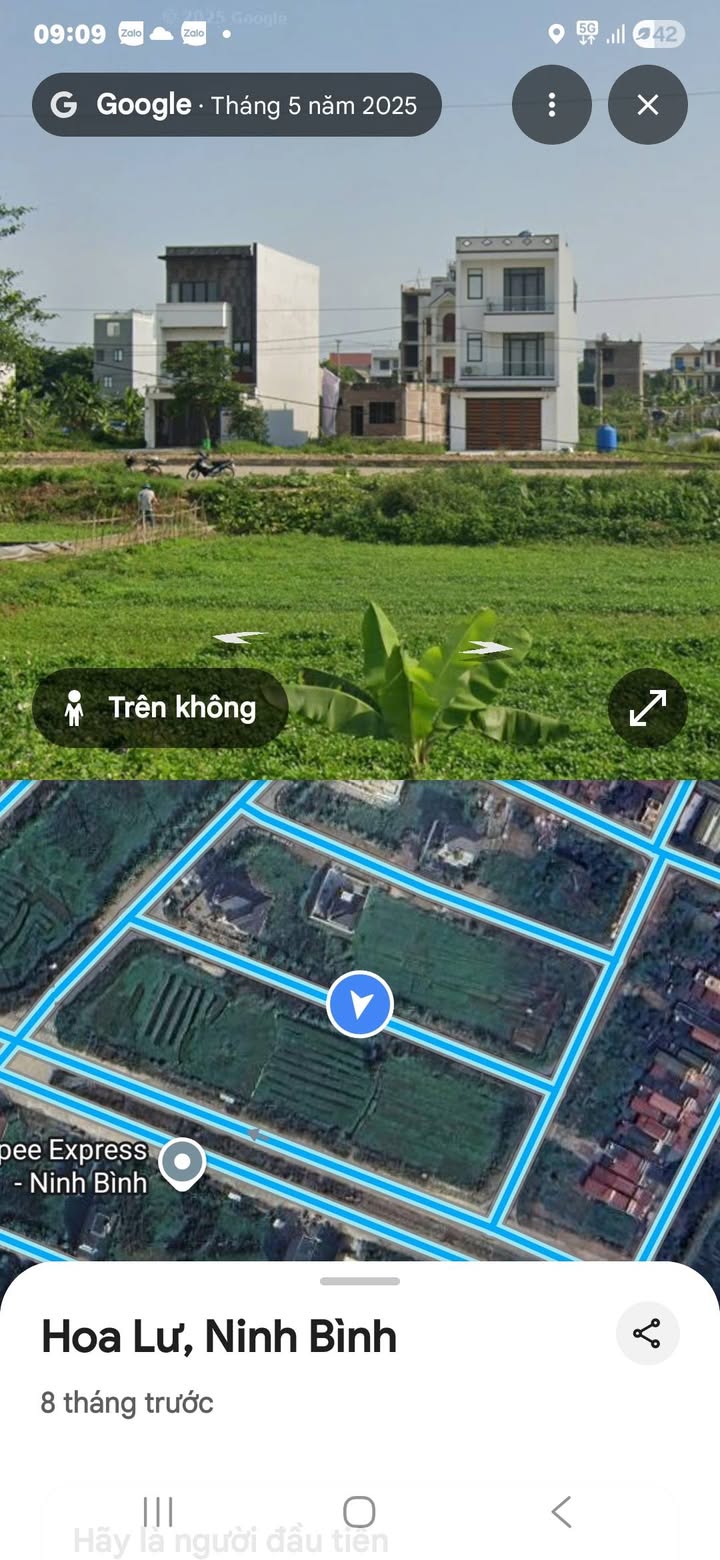720x1560 pixels.
Task: Share the Hoa Lư, Ninh Bình location
Action: [647, 1333]
